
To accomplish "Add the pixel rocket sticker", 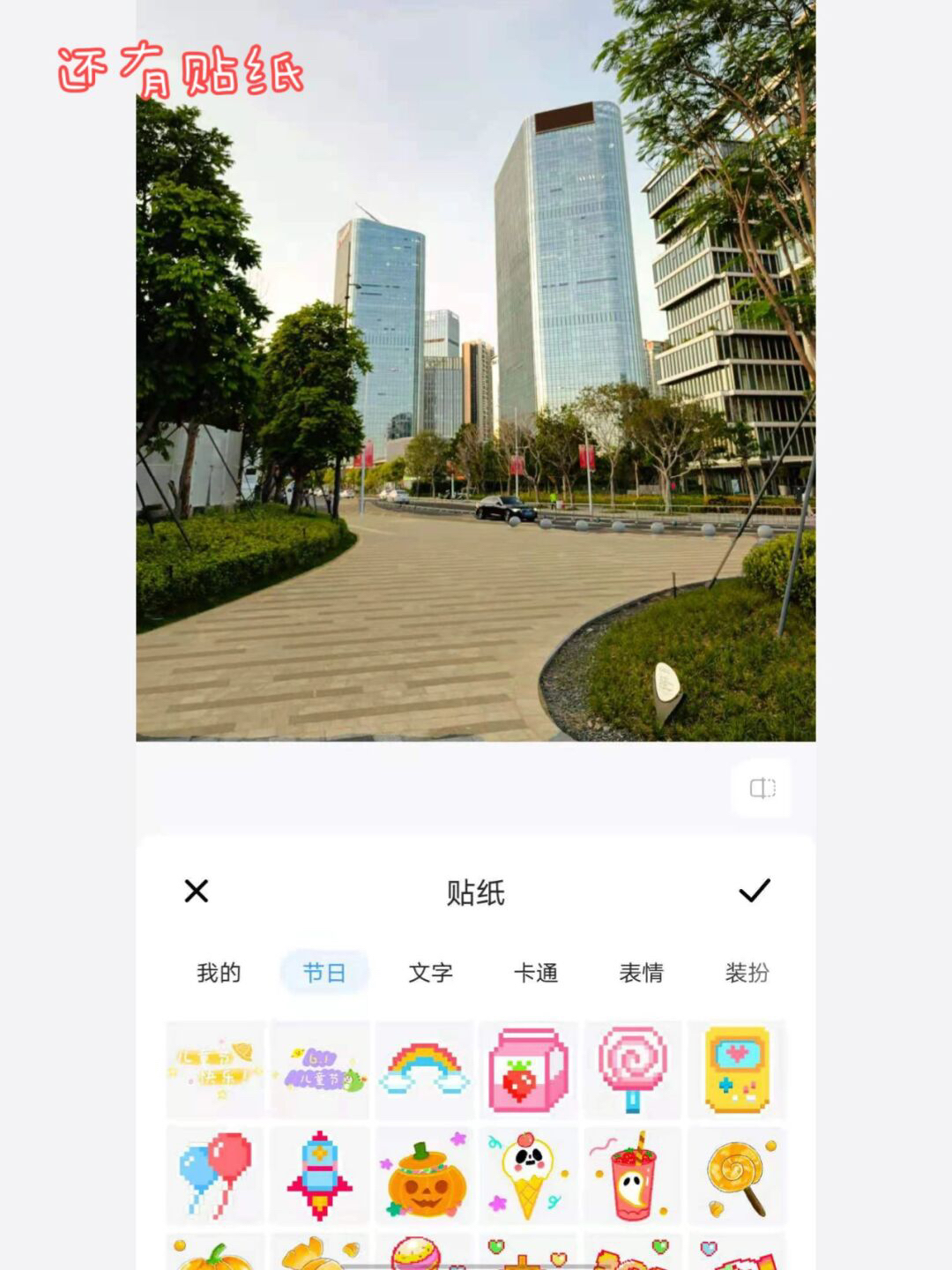I will click(320, 1175).
